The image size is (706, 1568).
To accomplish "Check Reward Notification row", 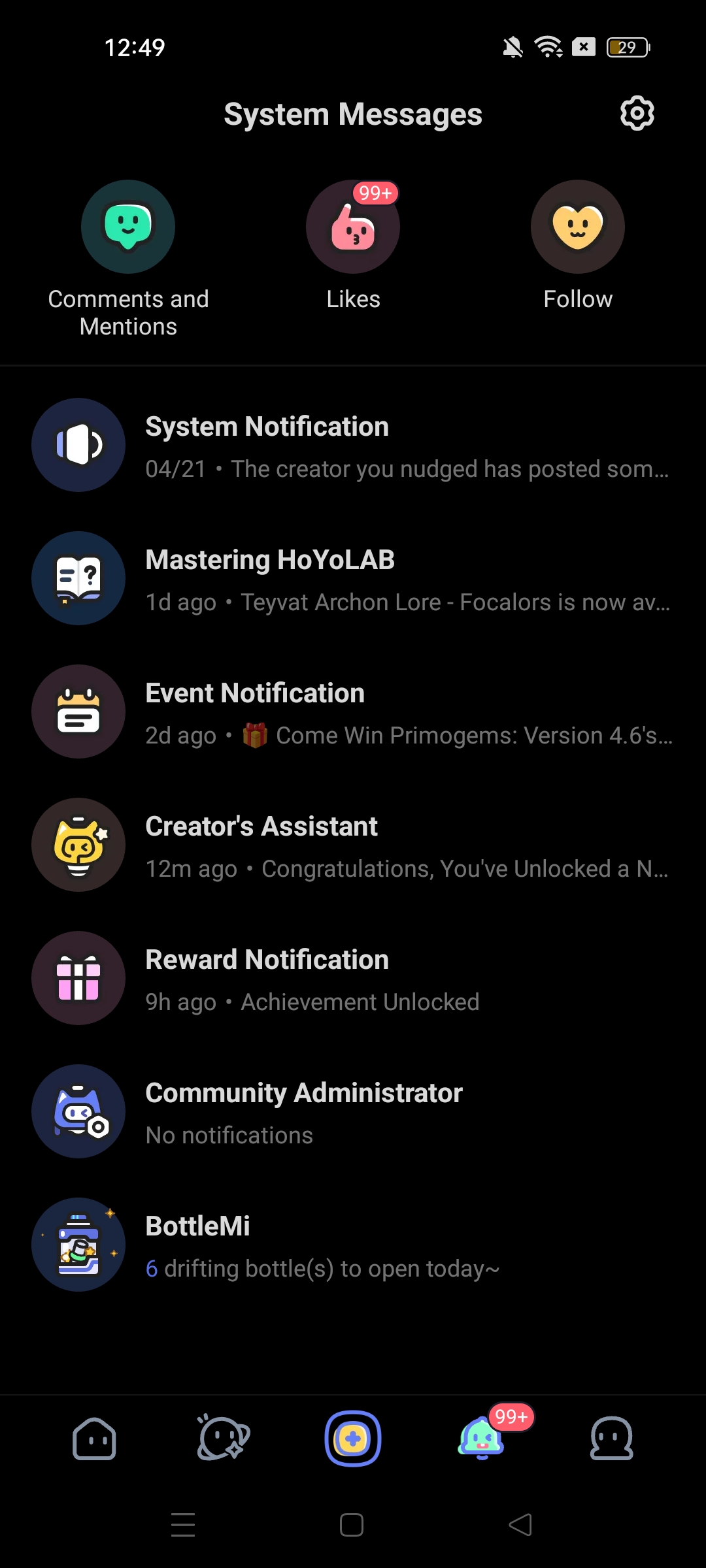I will coord(353,979).
